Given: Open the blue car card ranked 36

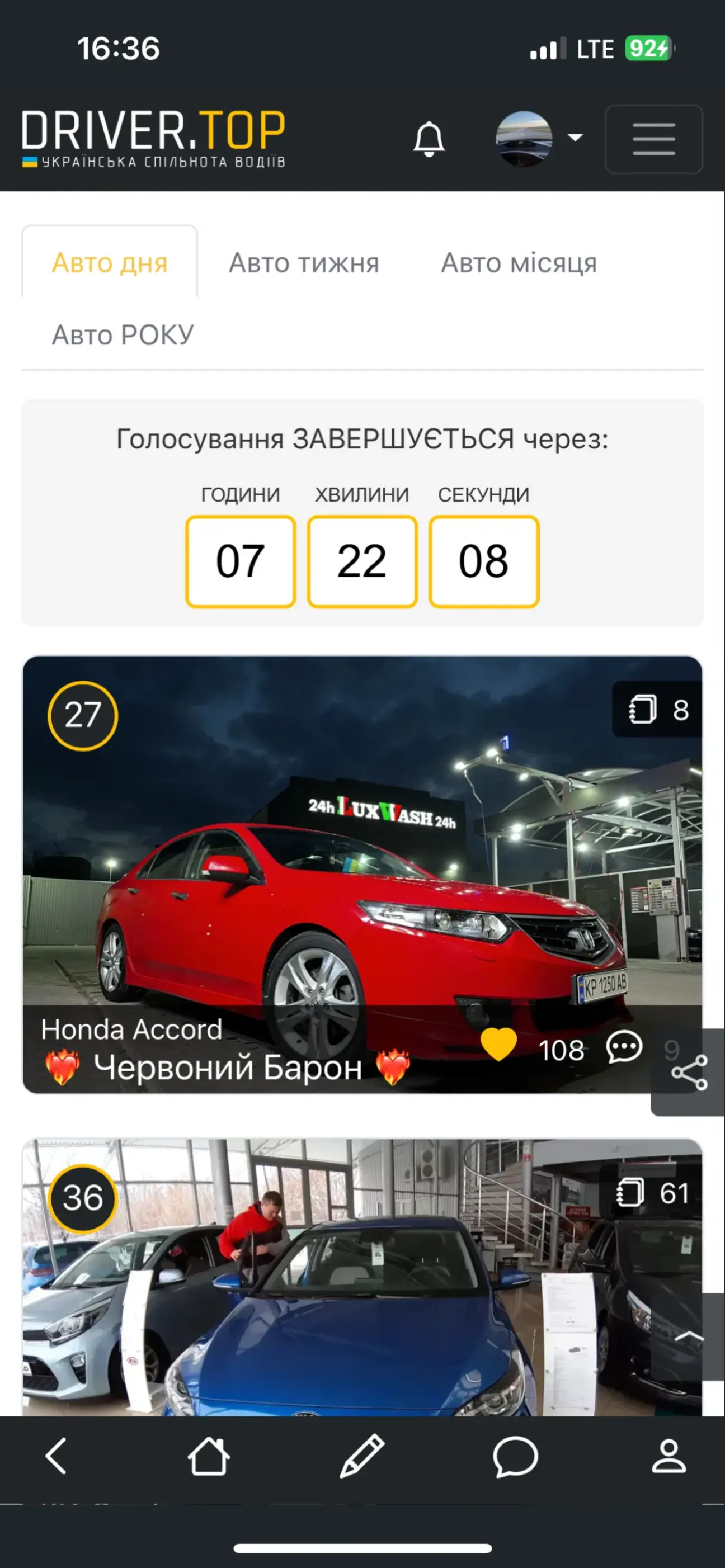Looking at the screenshot, I should pos(362,1277).
